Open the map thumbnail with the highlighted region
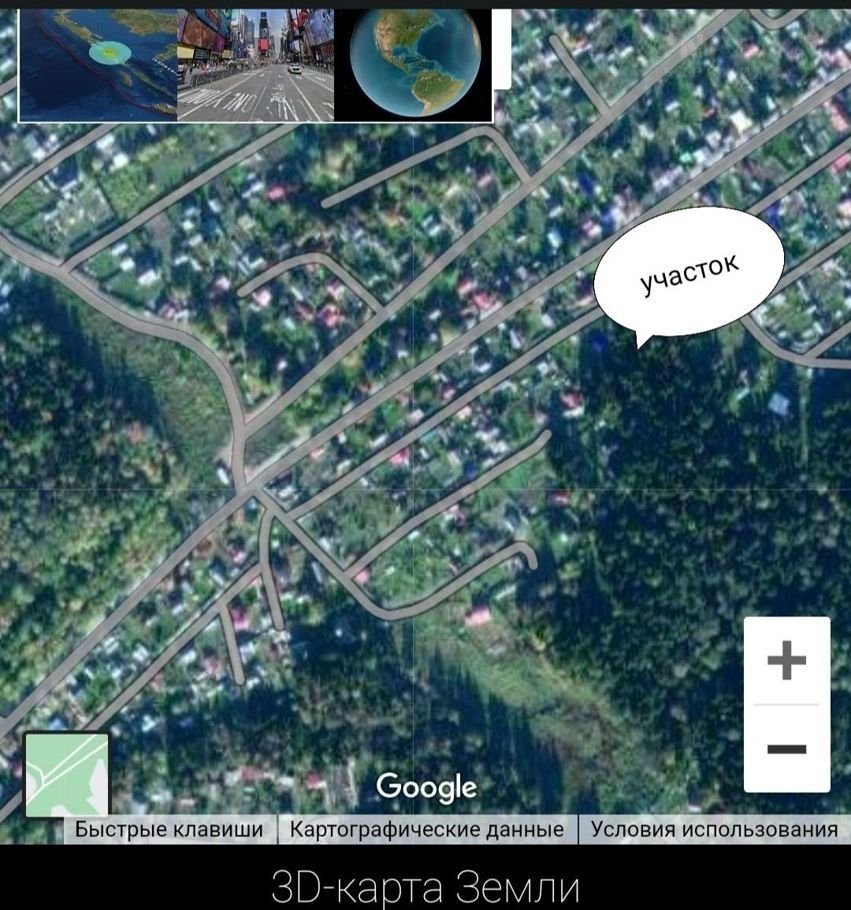The width and height of the screenshot is (851, 910). [98, 65]
